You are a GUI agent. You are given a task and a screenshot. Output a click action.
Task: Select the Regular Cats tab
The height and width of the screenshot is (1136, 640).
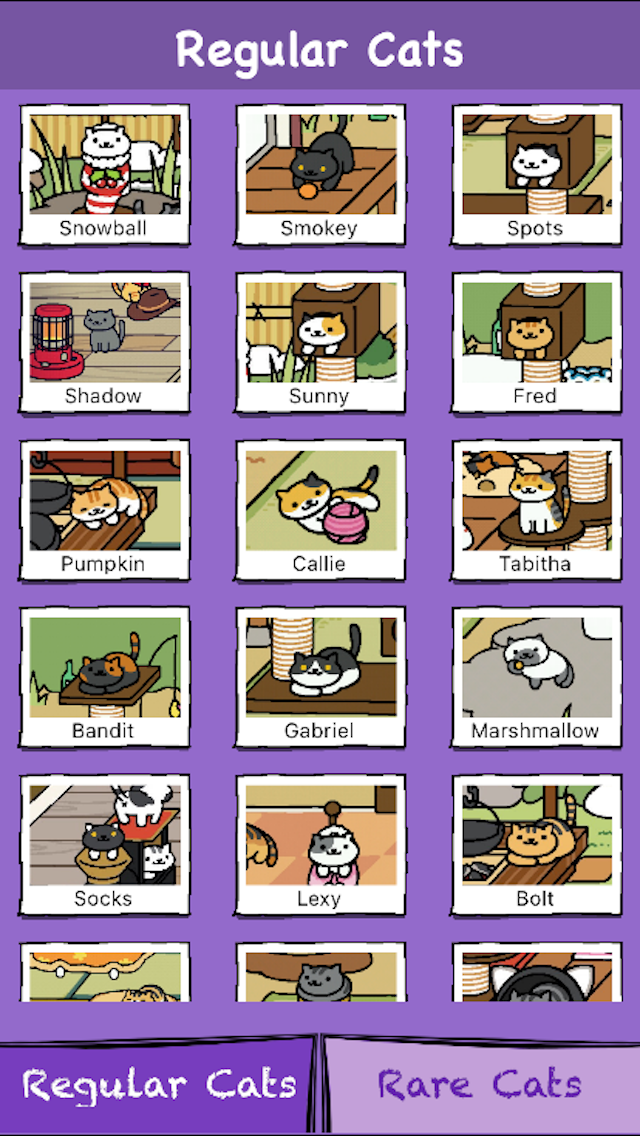pyautogui.click(x=159, y=1085)
